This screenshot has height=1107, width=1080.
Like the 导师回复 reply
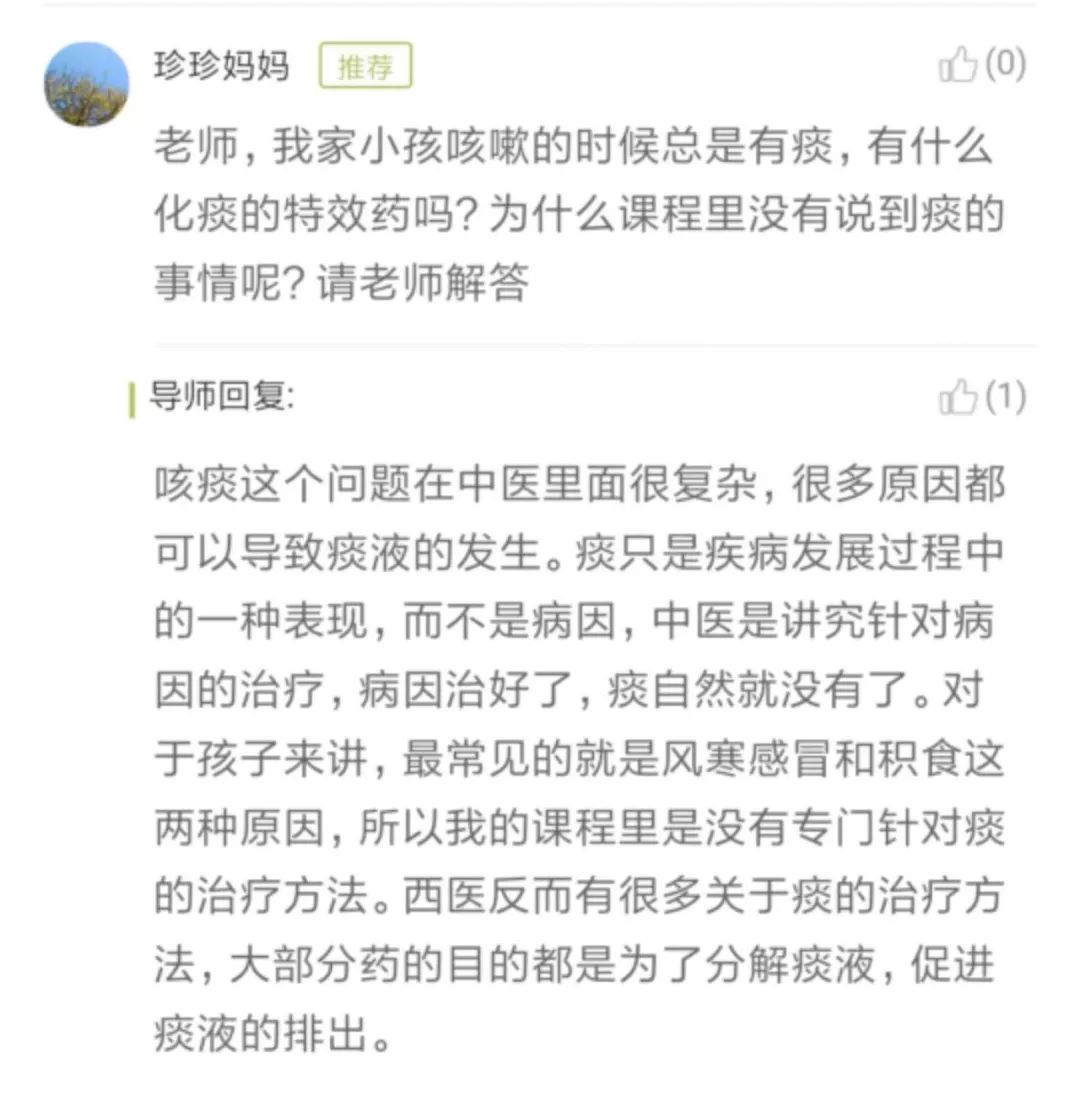click(x=958, y=398)
